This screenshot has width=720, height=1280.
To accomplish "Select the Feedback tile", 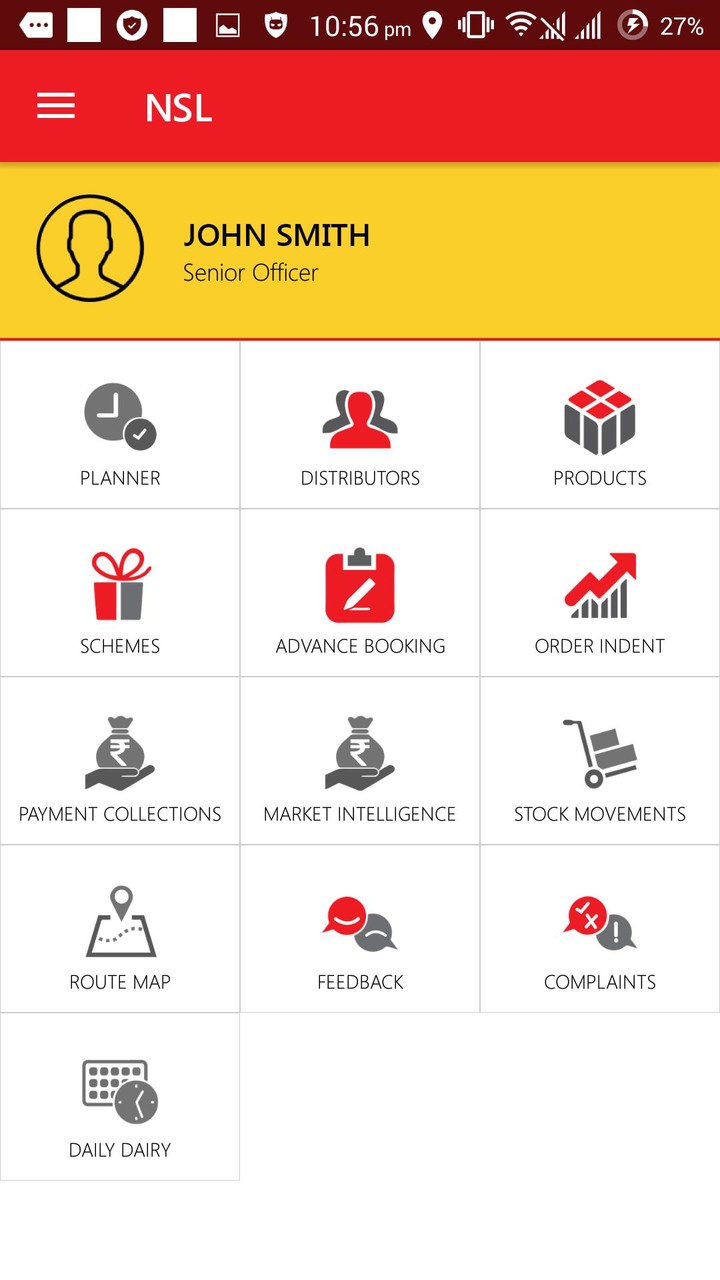I will click(x=360, y=930).
